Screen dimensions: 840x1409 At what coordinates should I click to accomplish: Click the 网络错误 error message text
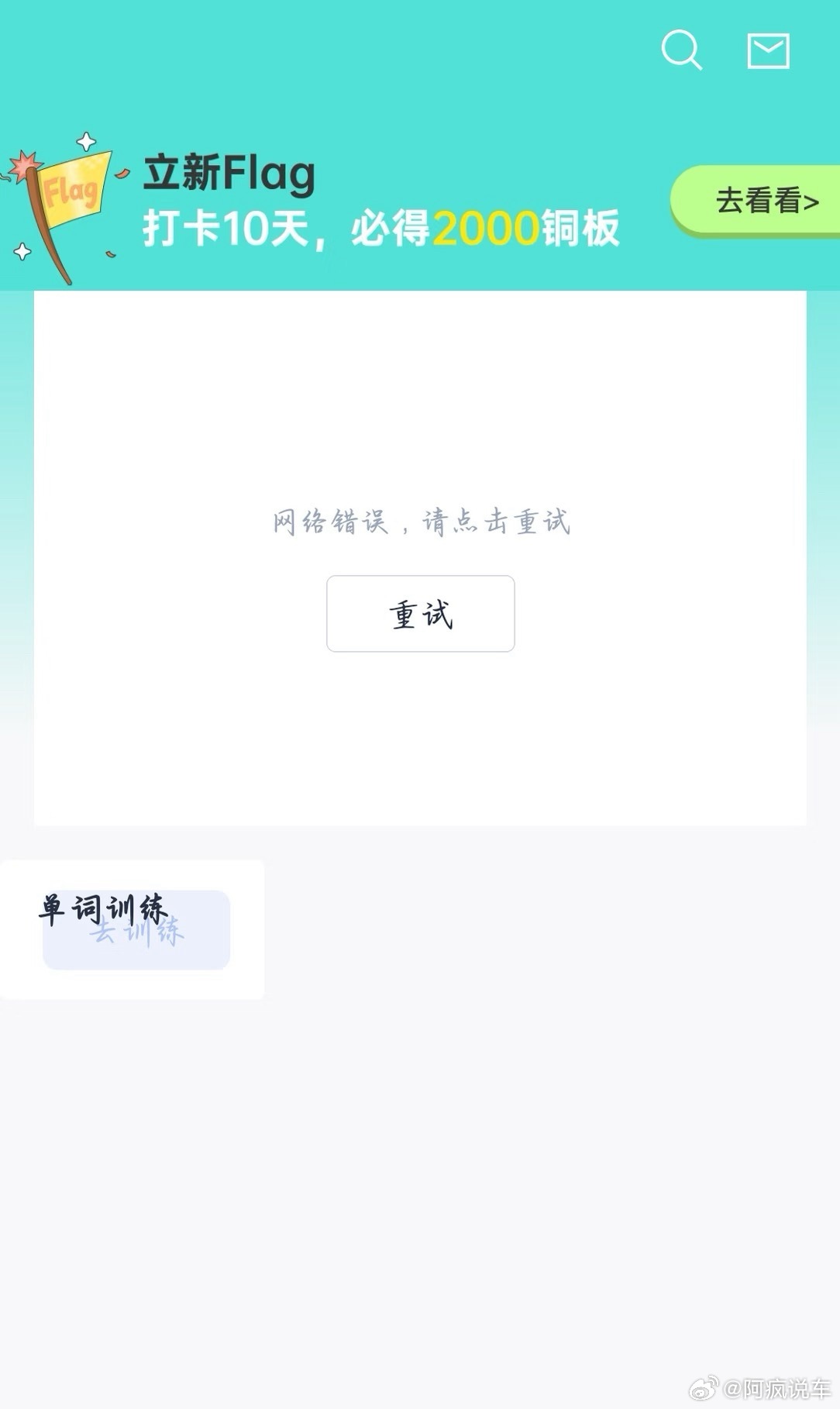pyautogui.click(x=420, y=522)
